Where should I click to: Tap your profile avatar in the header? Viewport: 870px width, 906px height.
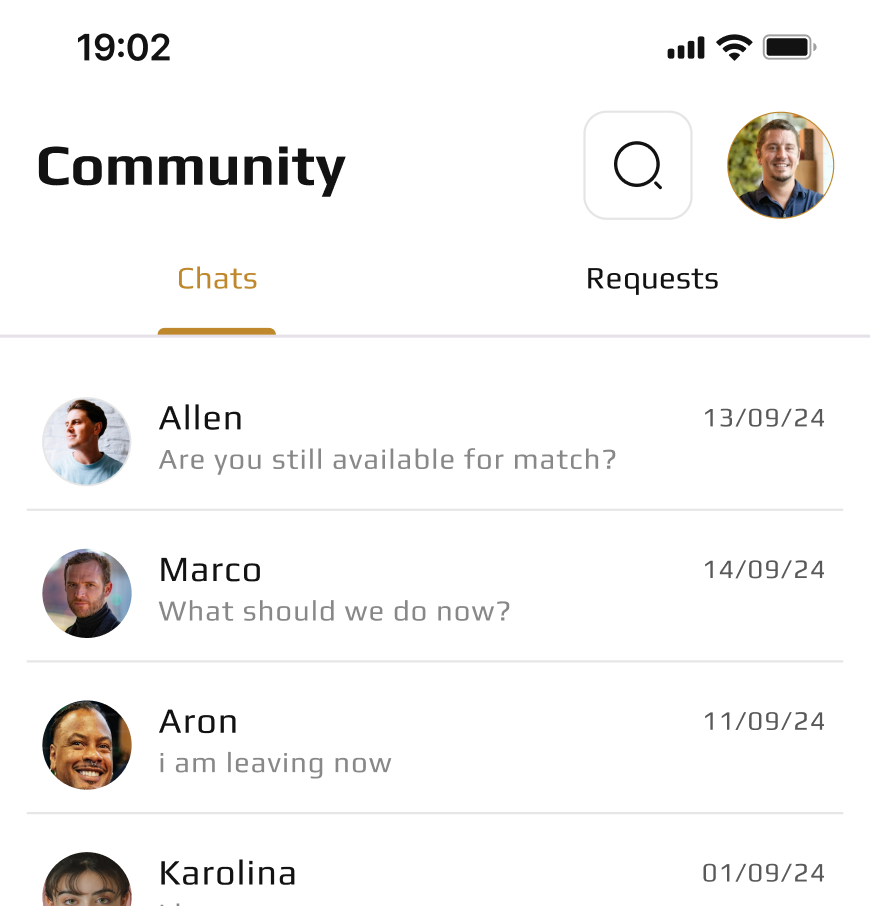coord(780,165)
